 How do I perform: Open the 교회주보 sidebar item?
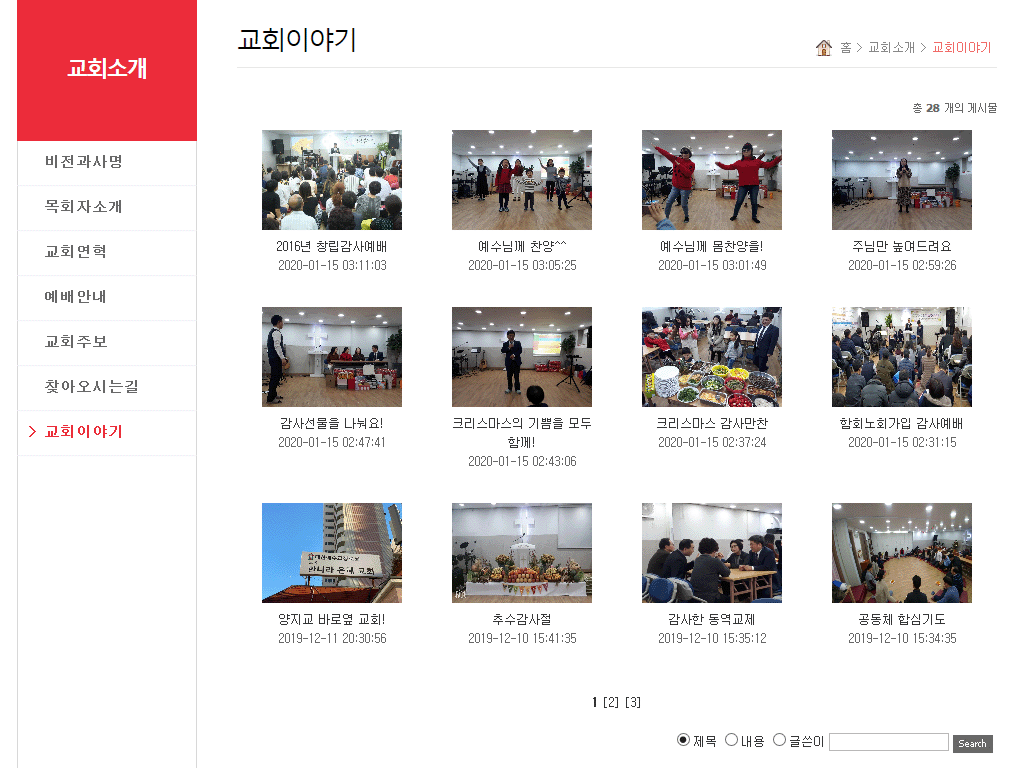tap(76, 342)
